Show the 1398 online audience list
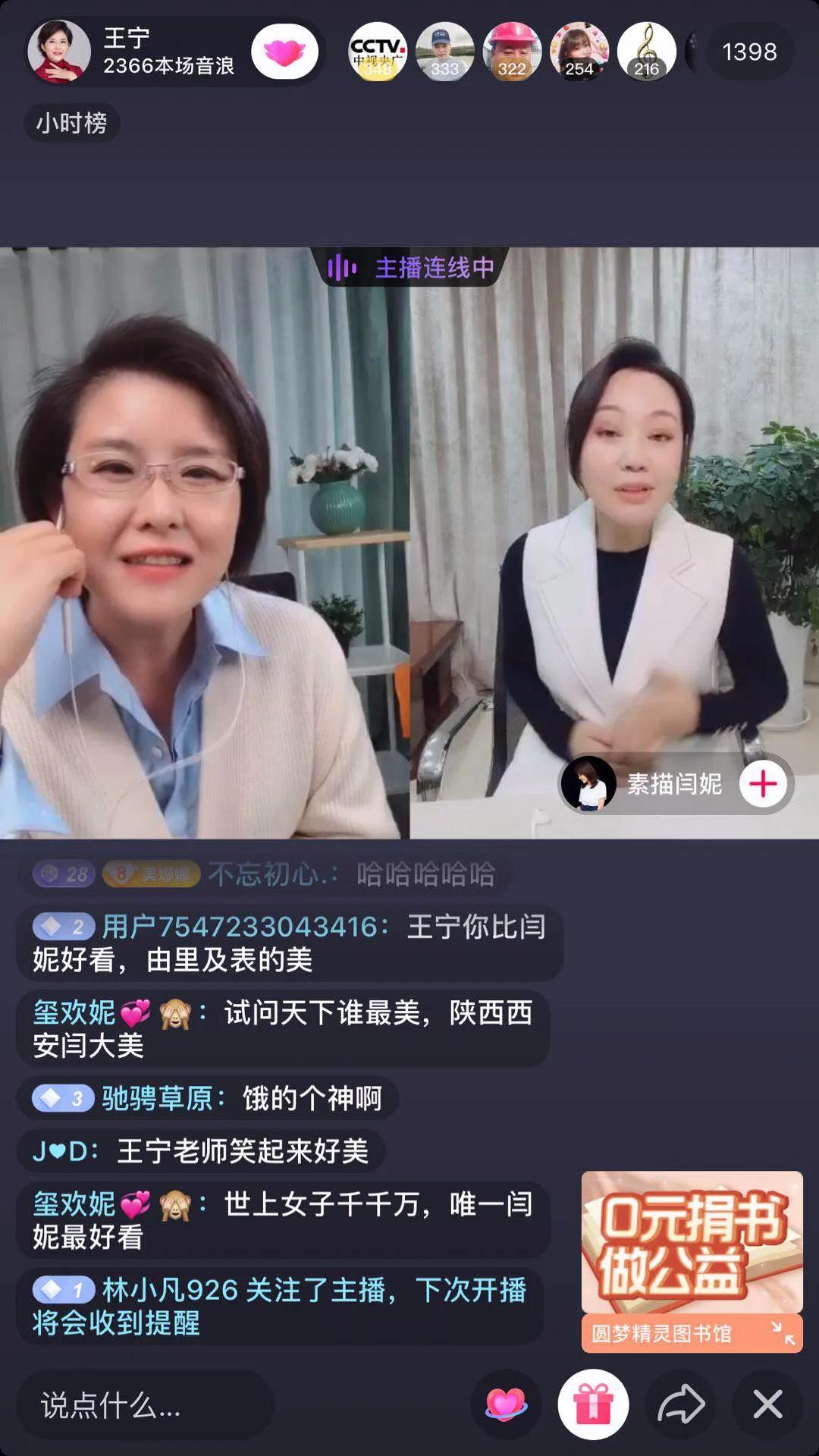 [749, 52]
